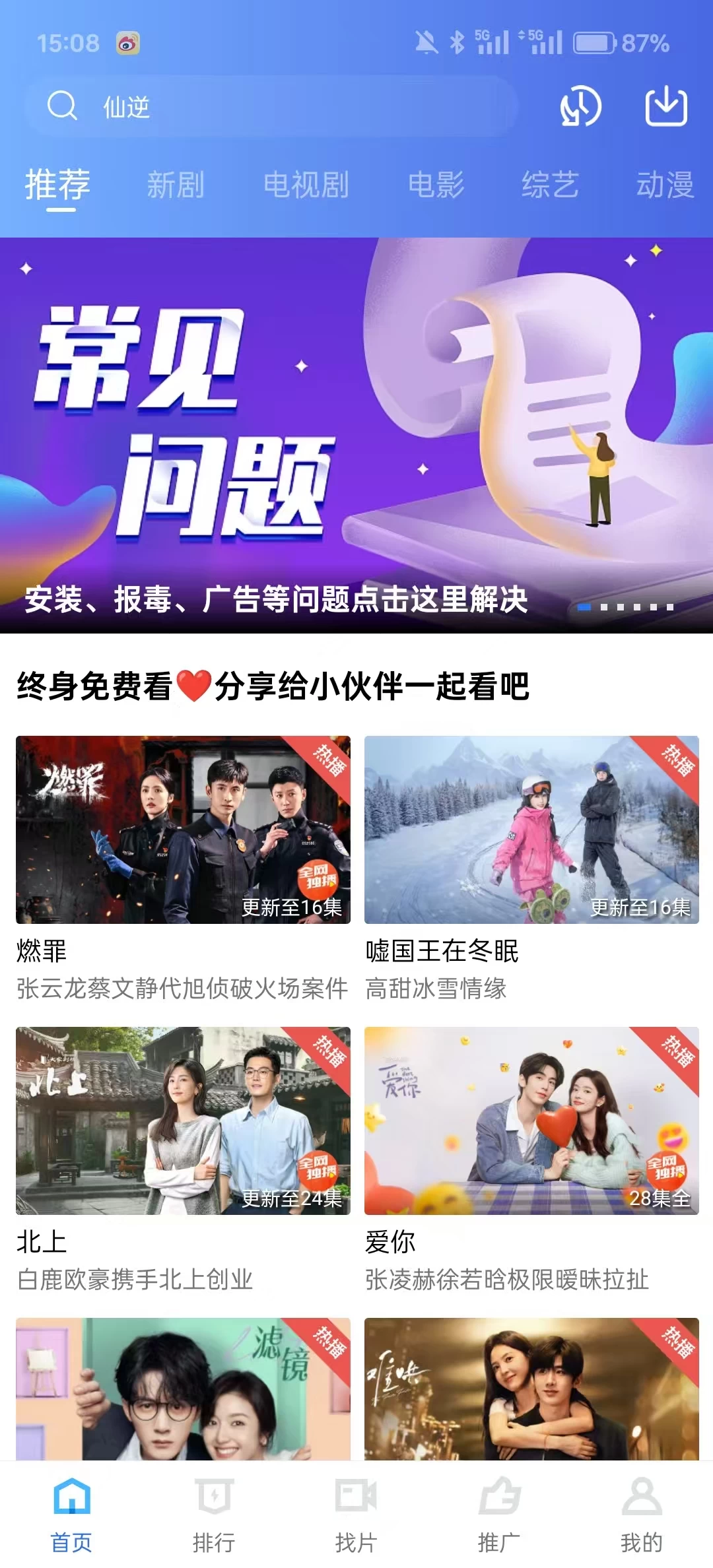713x1568 pixels.
Task: Switch to the 动漫 tab
Action: point(664,185)
